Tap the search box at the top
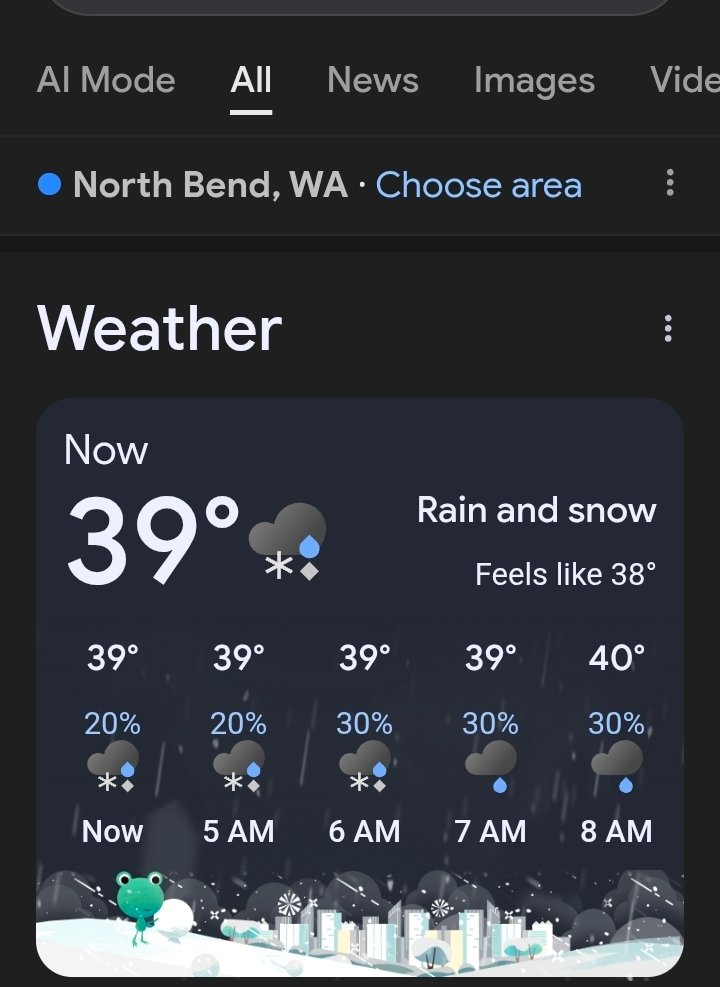Viewport: 720px width, 987px height. coord(360,5)
